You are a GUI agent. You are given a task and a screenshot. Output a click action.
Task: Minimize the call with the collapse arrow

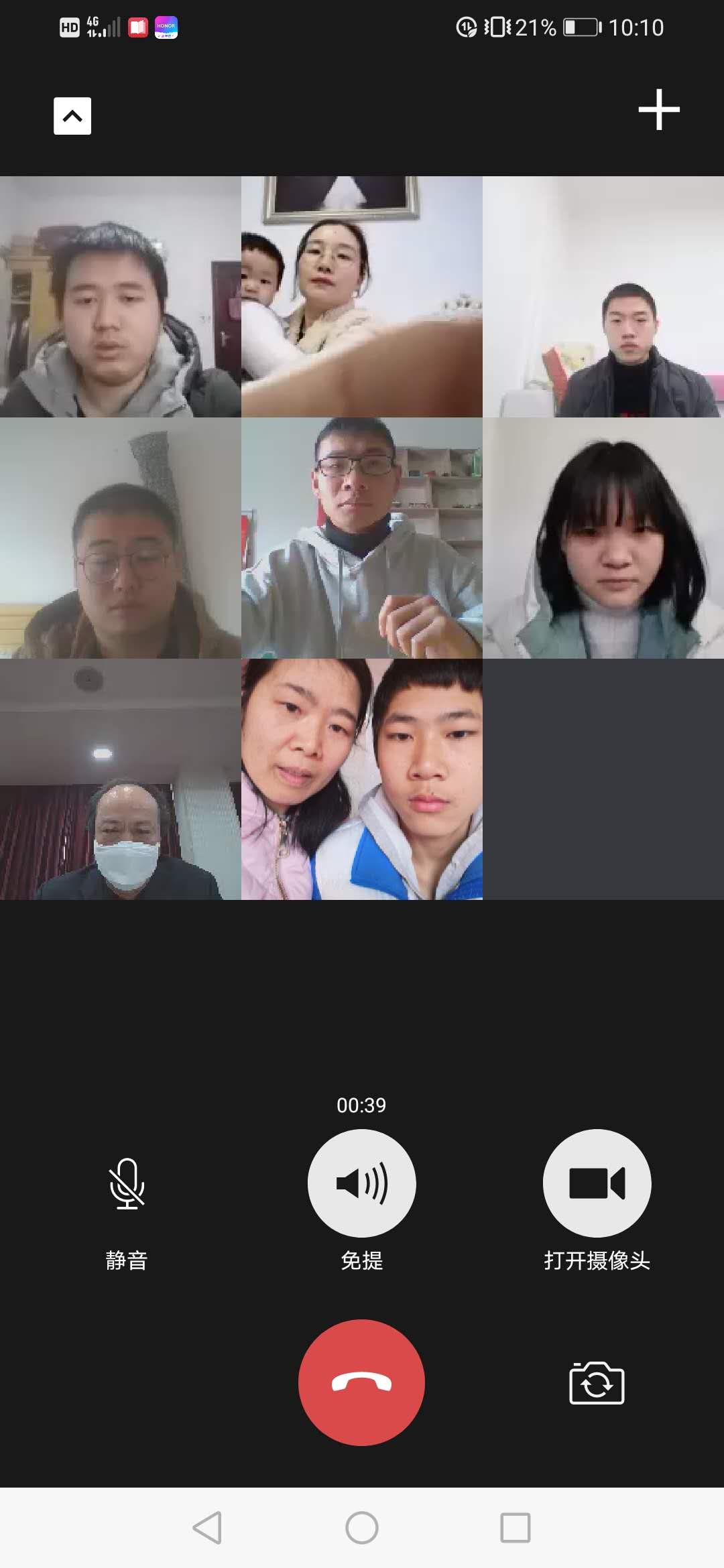click(x=72, y=116)
